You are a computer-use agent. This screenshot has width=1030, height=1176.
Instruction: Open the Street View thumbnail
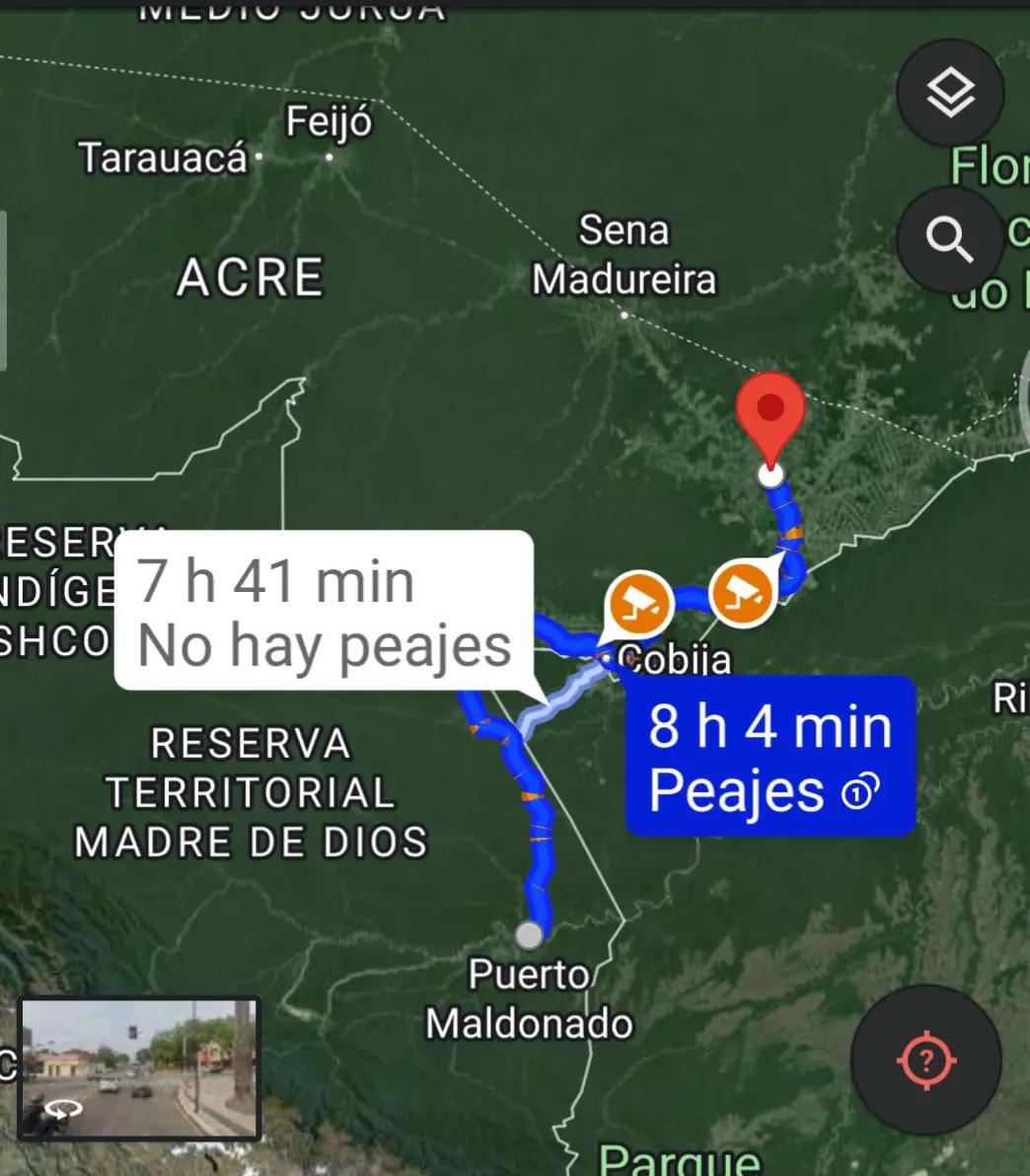click(139, 1068)
